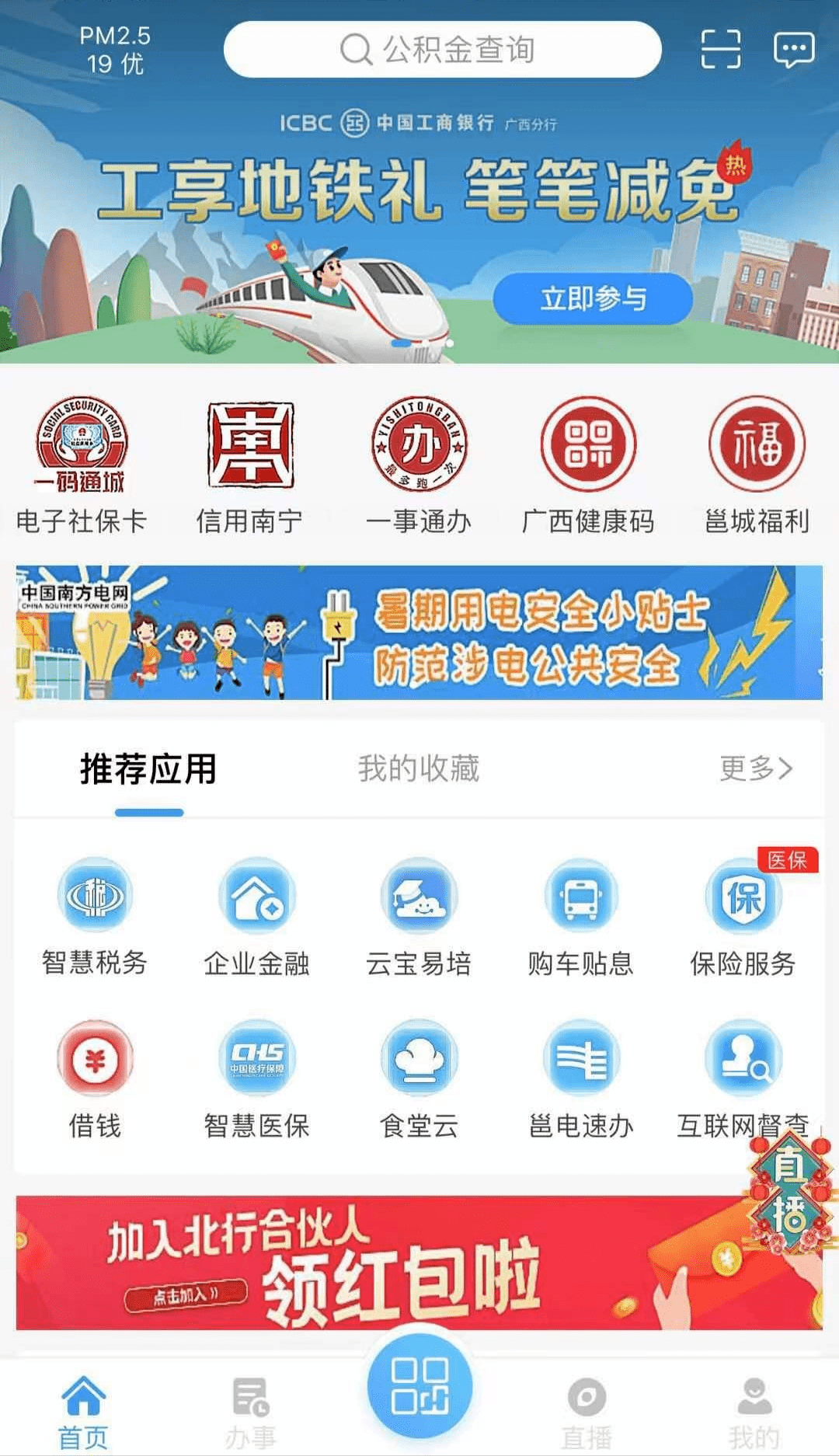Image resolution: width=839 pixels, height=1456 pixels.
Task: Open the 公积金查询 search box
Action: (x=442, y=50)
